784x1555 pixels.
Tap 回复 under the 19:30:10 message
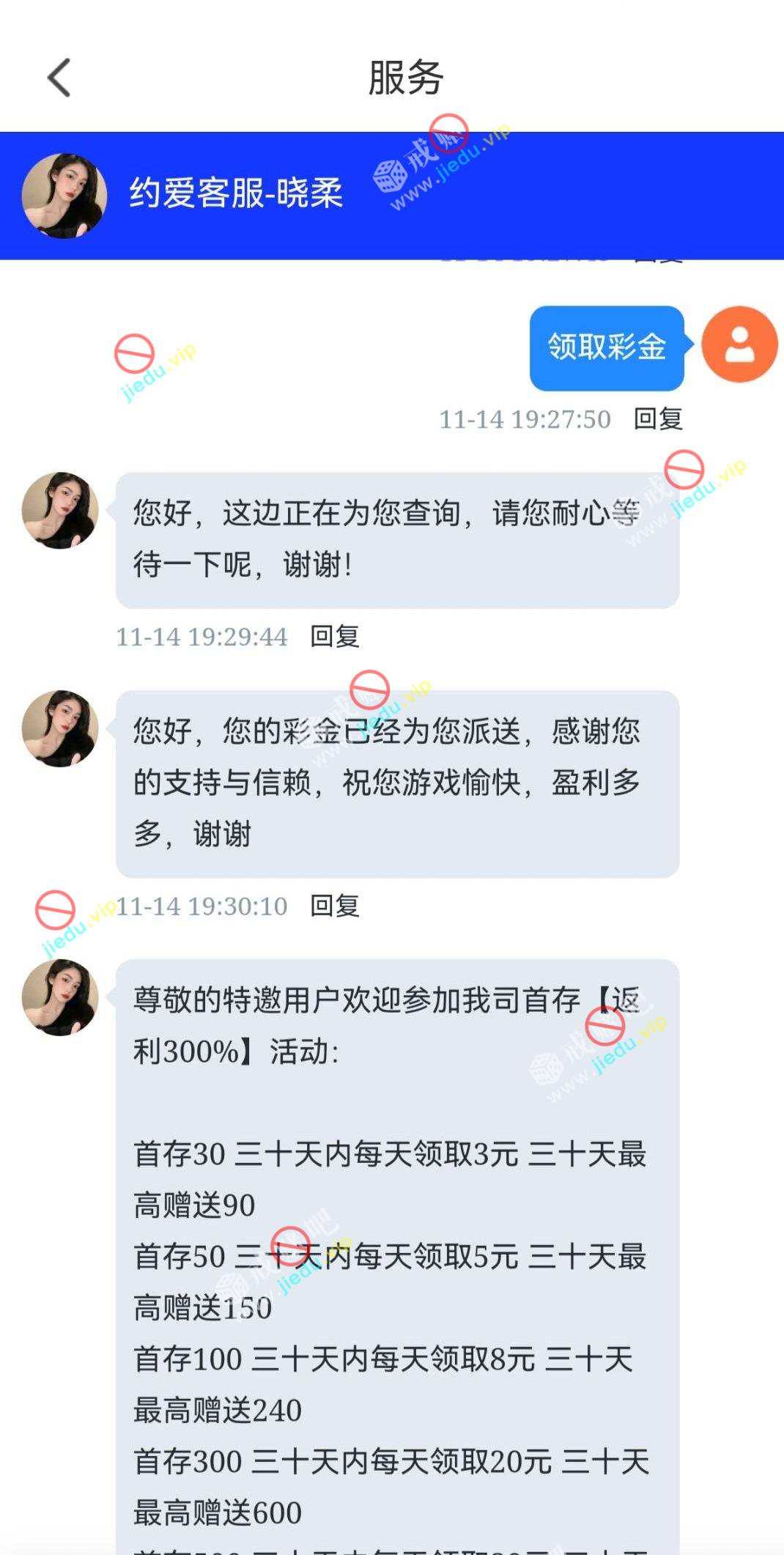pos(335,906)
